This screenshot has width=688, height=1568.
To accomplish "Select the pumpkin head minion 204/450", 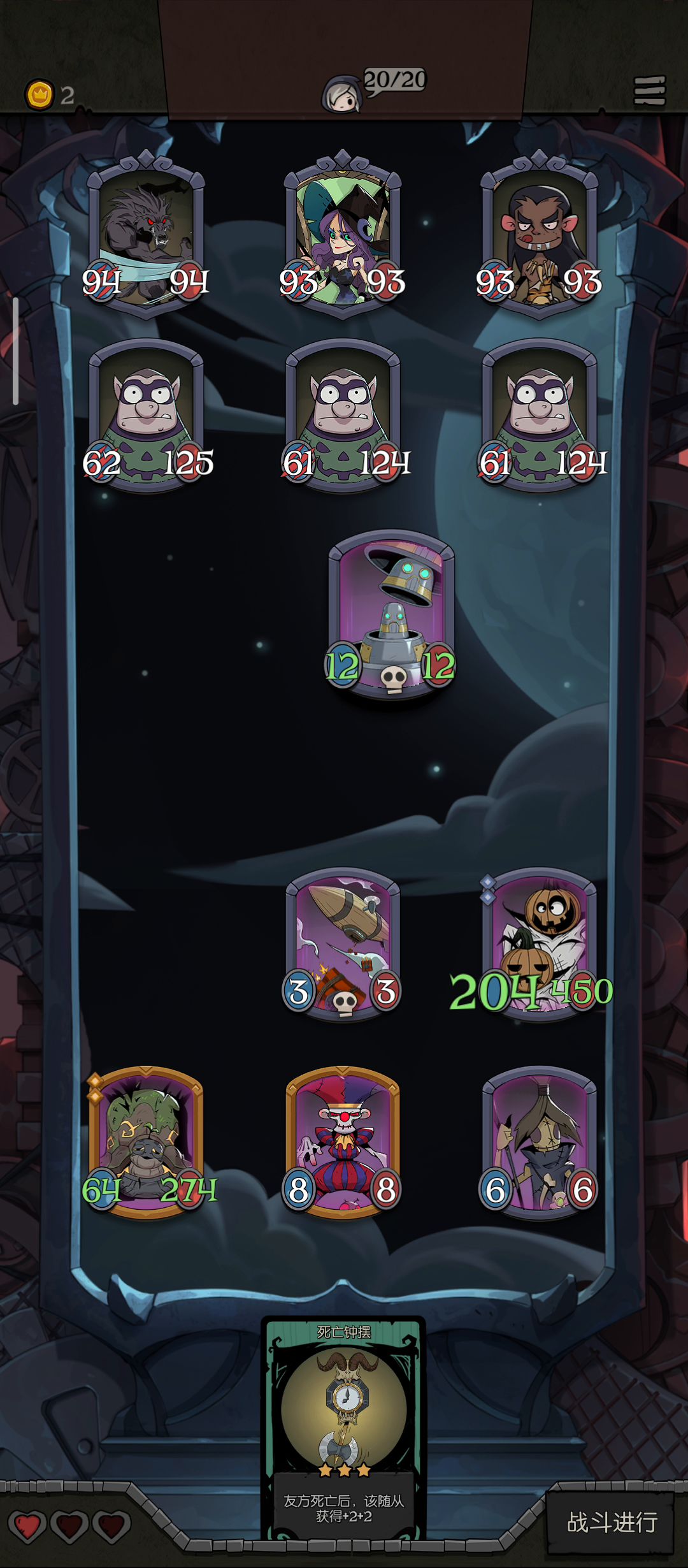I will [x=540, y=943].
